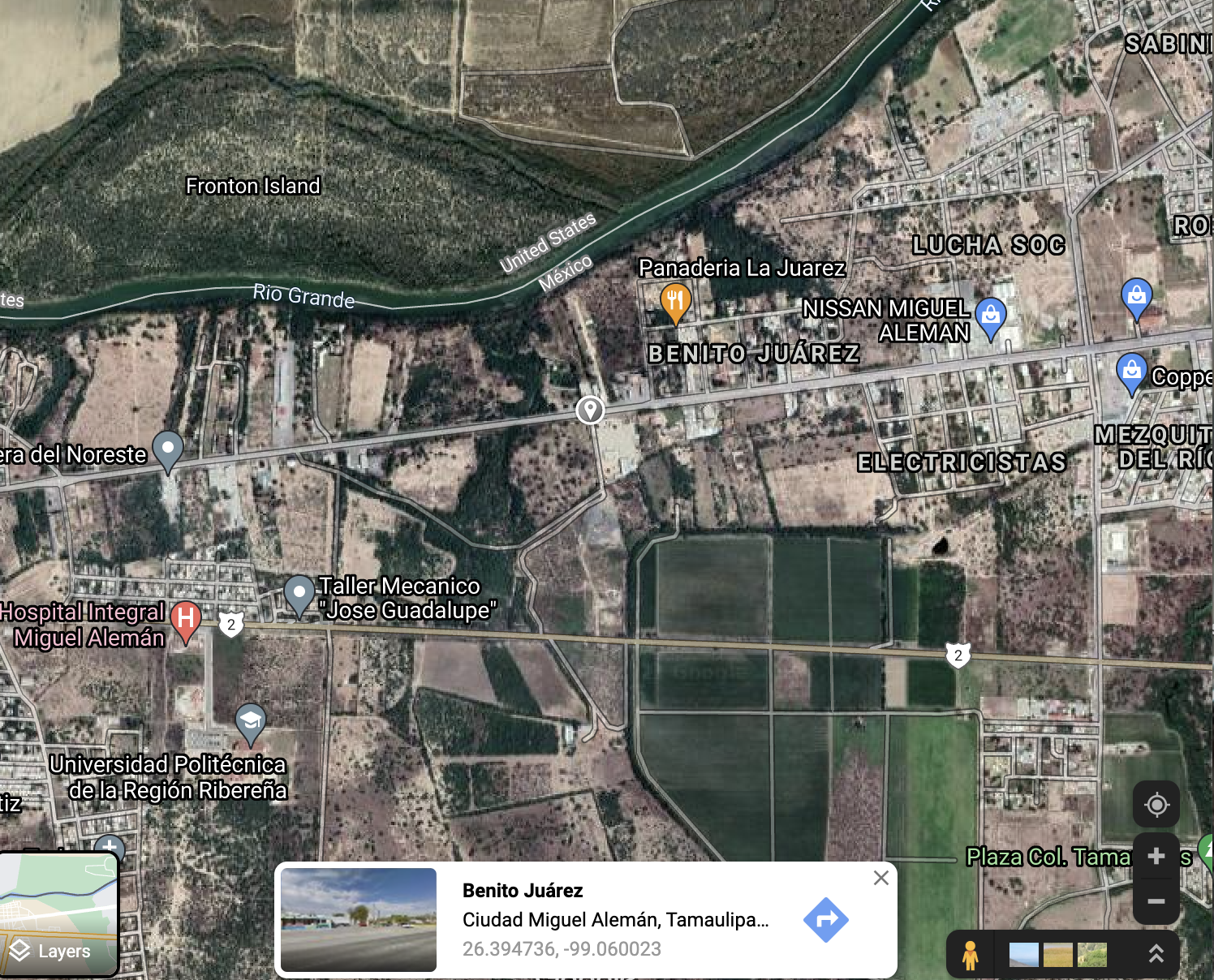1214x980 pixels.
Task: Center map on my location
Action: (x=1156, y=805)
